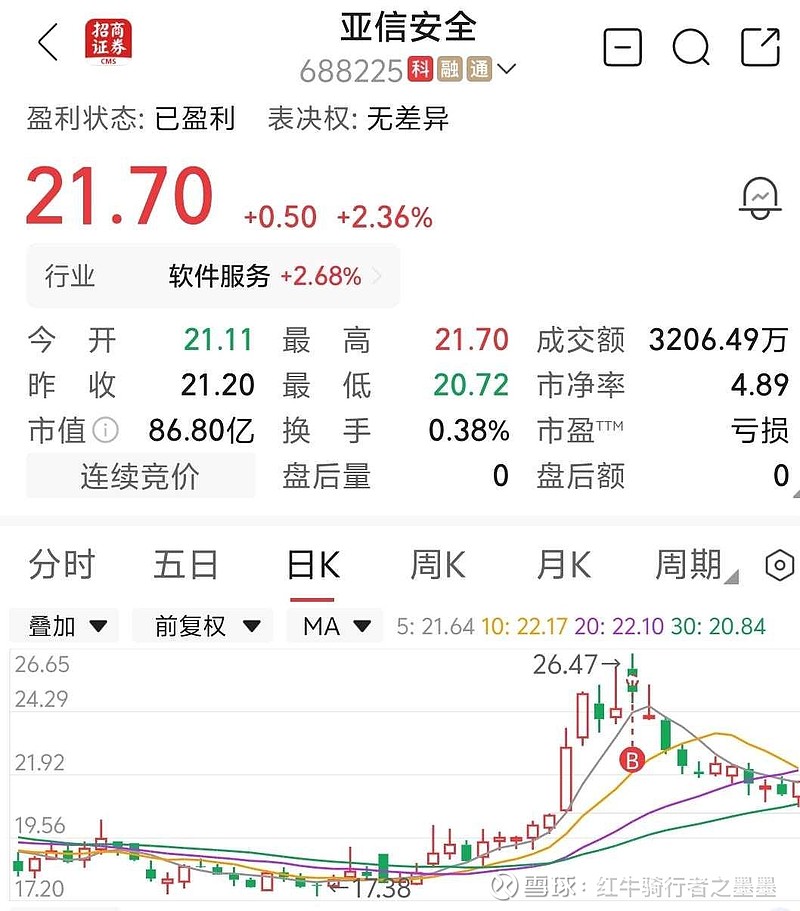Go back using the top-left arrow

click(x=47, y=43)
